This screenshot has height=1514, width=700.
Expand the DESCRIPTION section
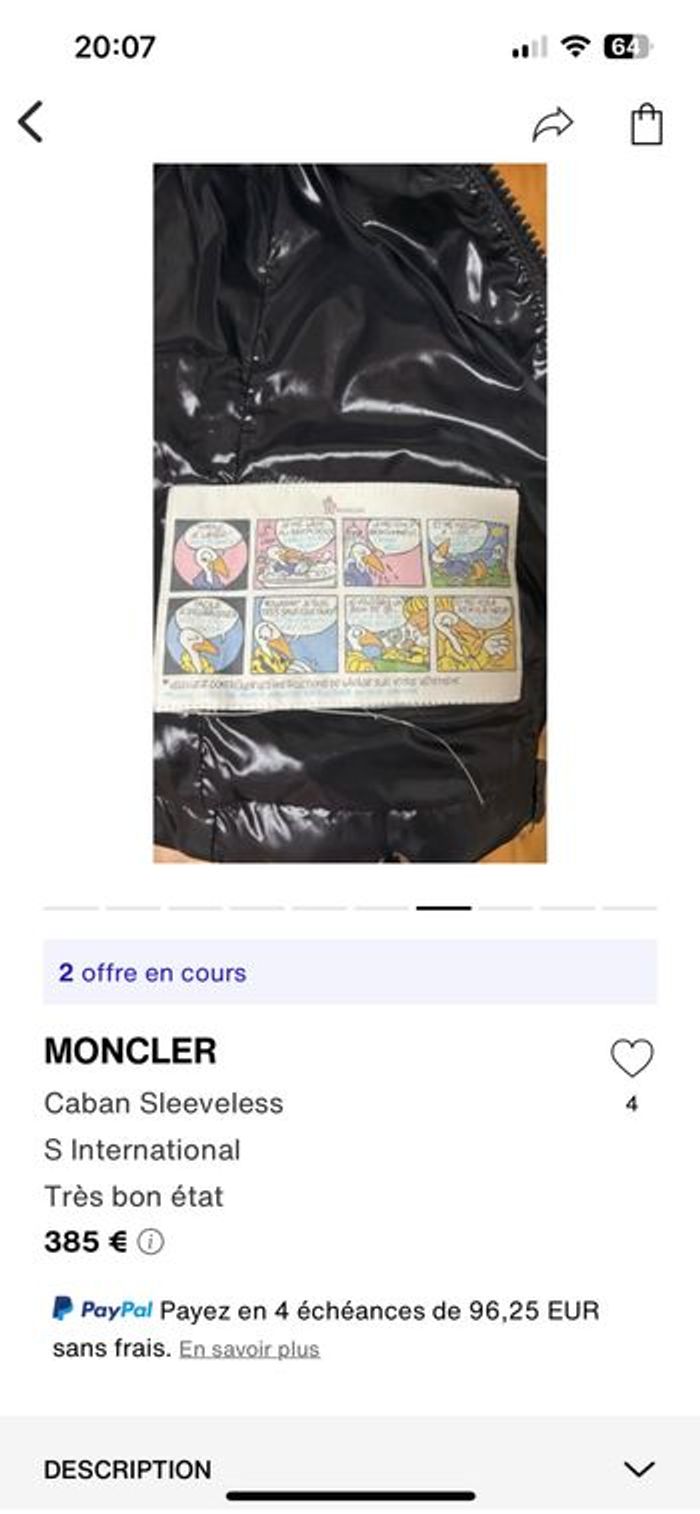638,1468
